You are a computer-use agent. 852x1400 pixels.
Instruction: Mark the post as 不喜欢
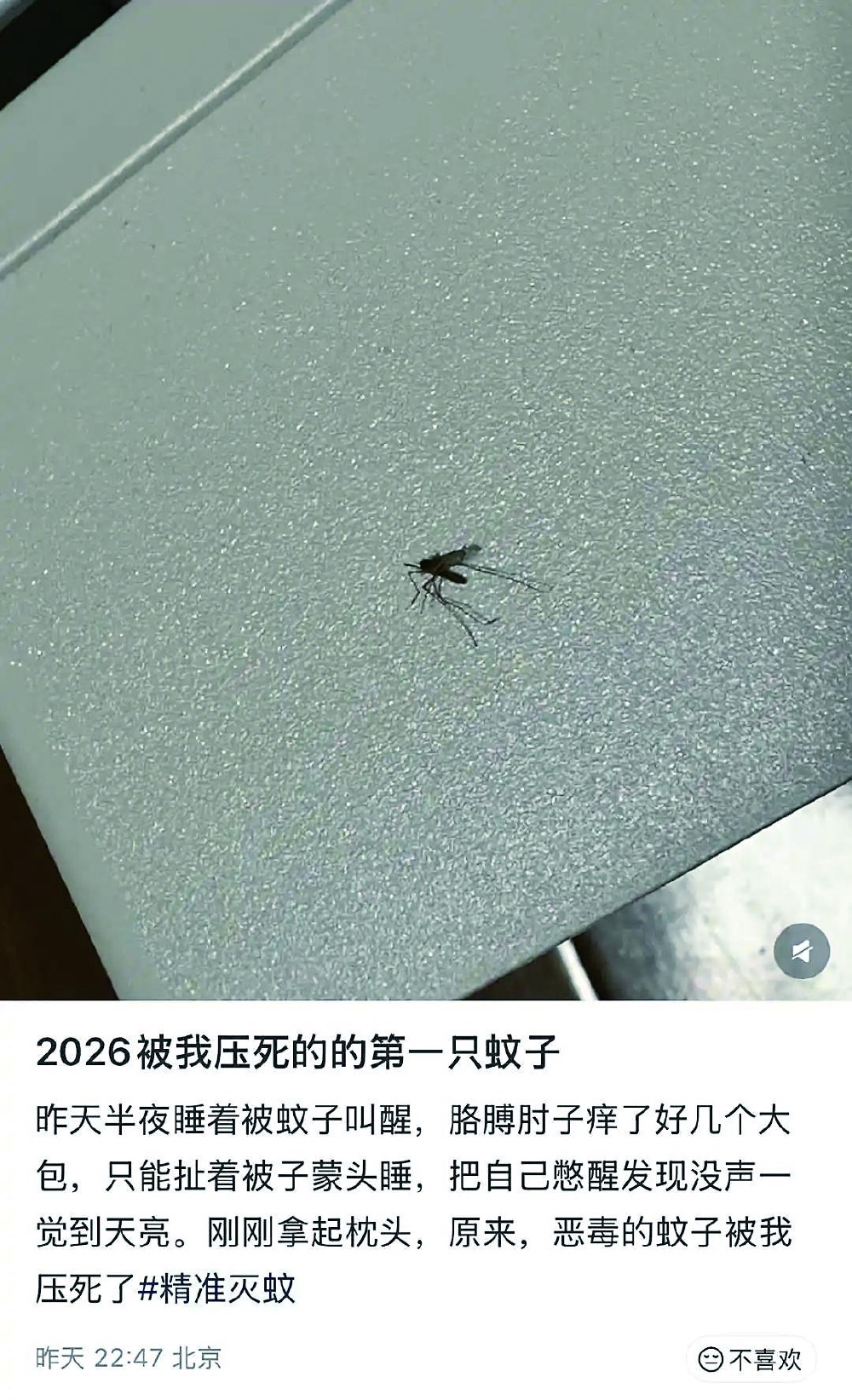751,1358
